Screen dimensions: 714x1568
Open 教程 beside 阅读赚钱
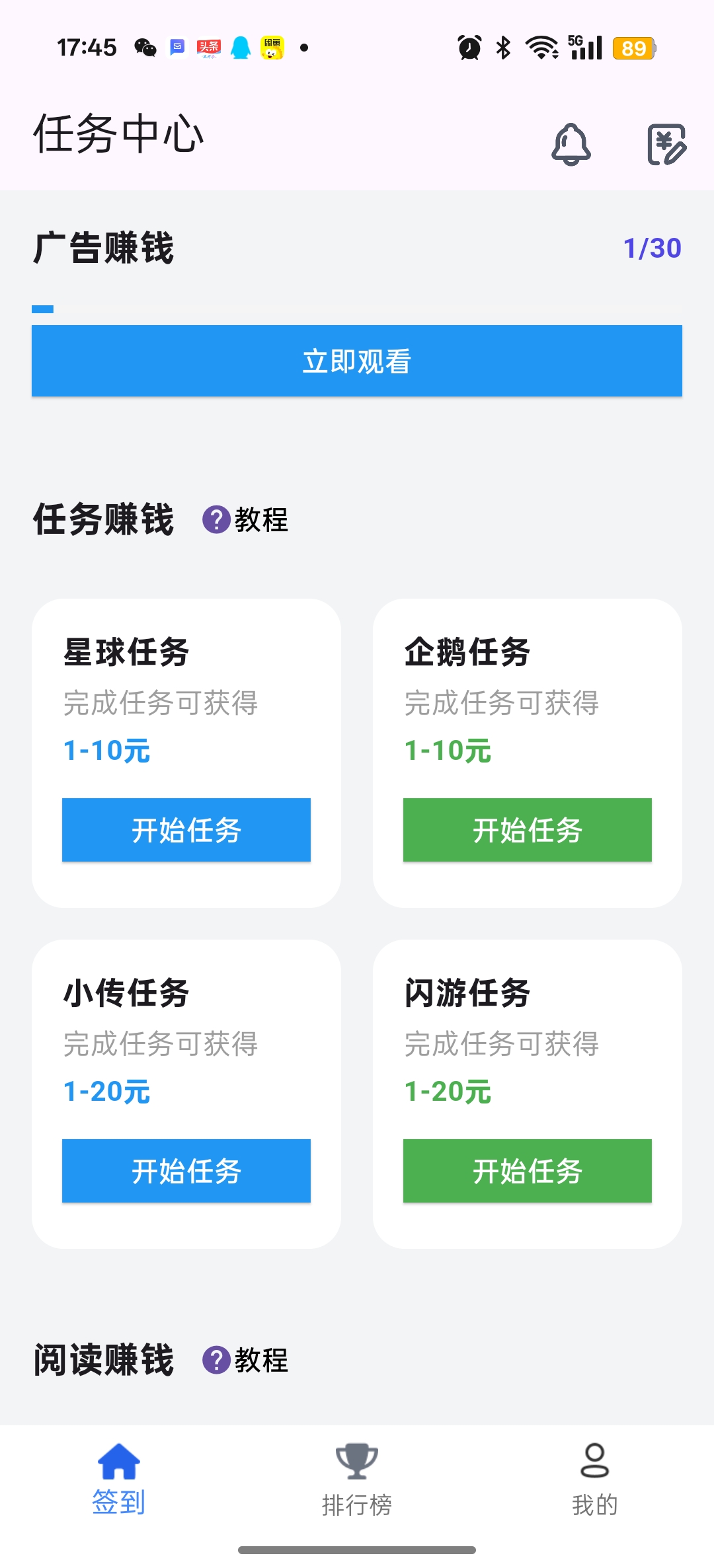245,1360
